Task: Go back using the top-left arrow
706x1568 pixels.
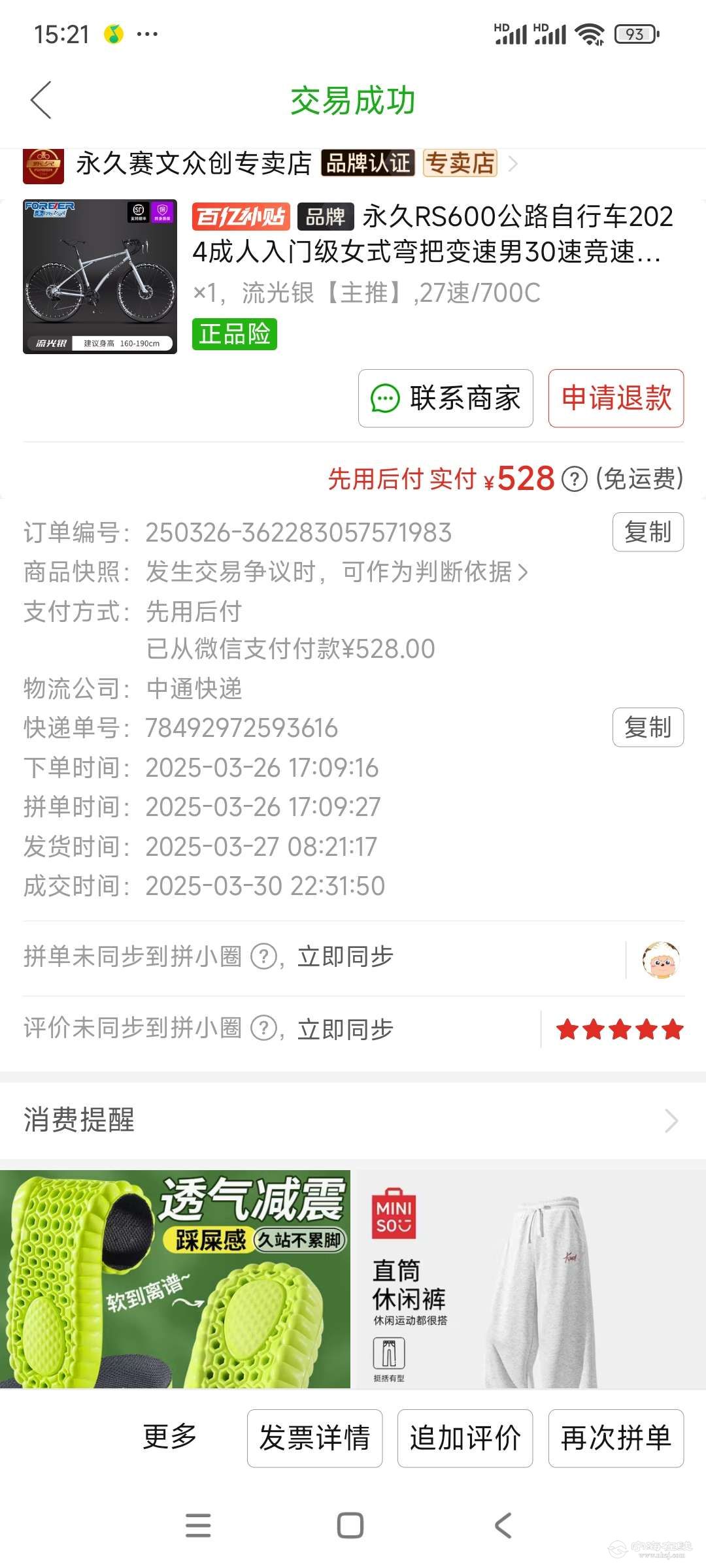Action: point(41,100)
